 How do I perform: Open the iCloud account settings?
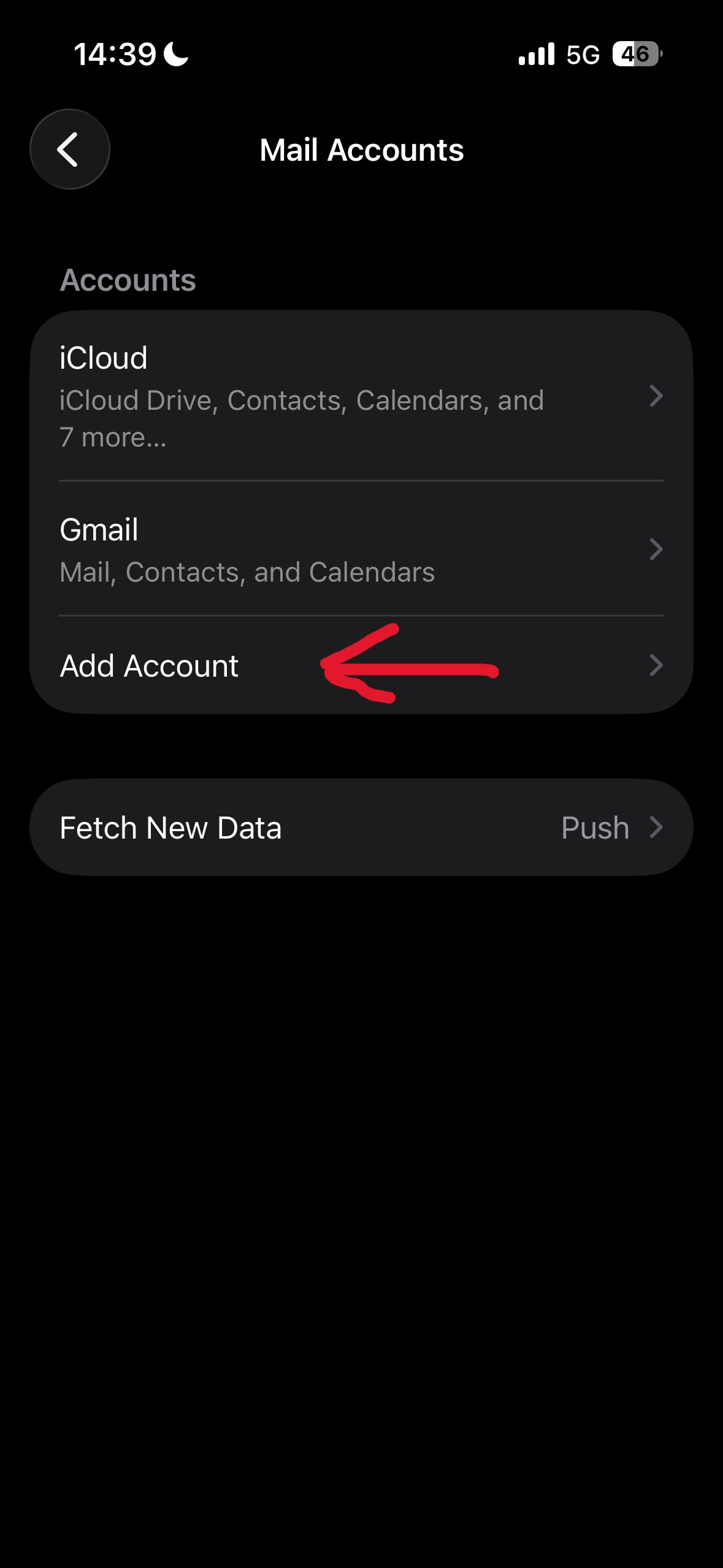(x=361, y=396)
